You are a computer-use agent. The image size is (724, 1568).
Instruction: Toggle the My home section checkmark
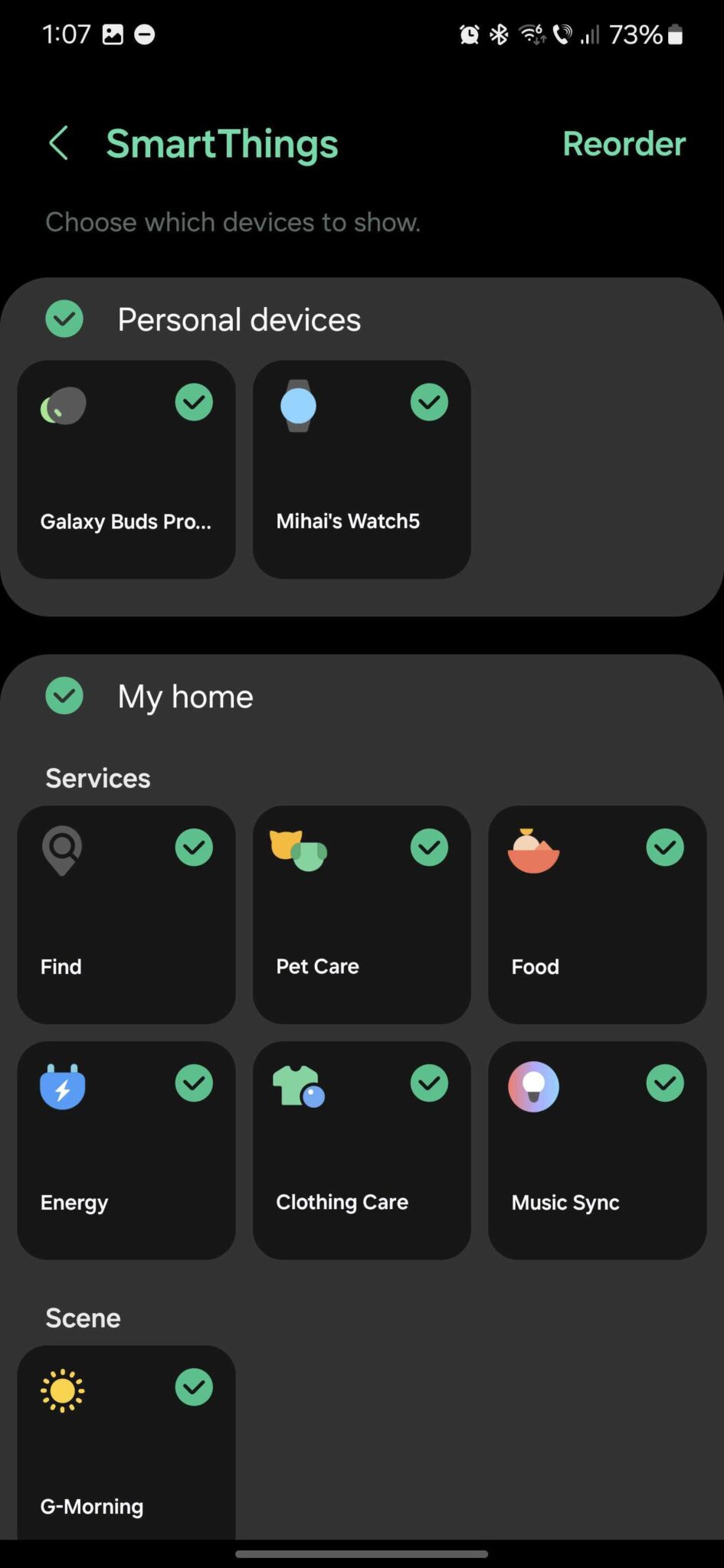(x=64, y=695)
